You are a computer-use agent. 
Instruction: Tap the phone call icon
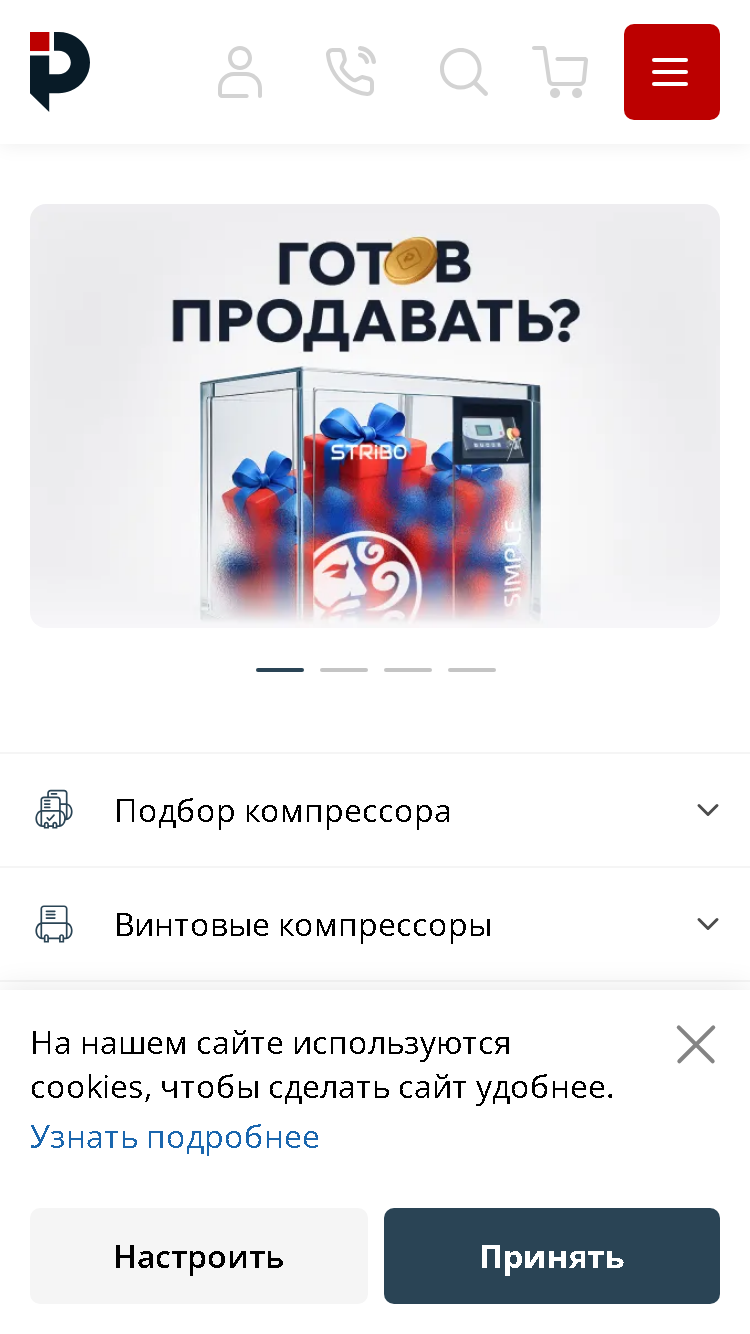pyautogui.click(x=350, y=72)
